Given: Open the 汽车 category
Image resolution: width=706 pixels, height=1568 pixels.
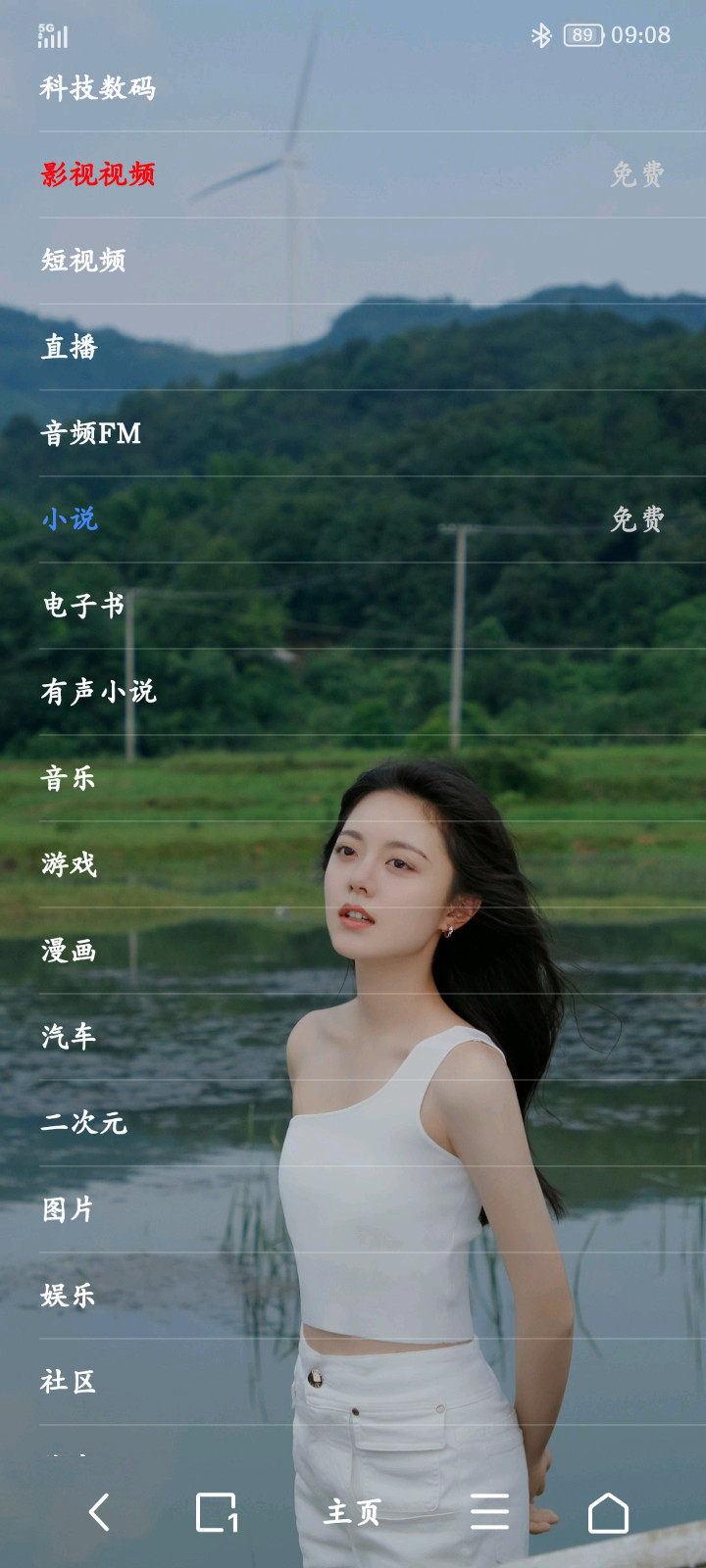Looking at the screenshot, I should click(x=69, y=1037).
